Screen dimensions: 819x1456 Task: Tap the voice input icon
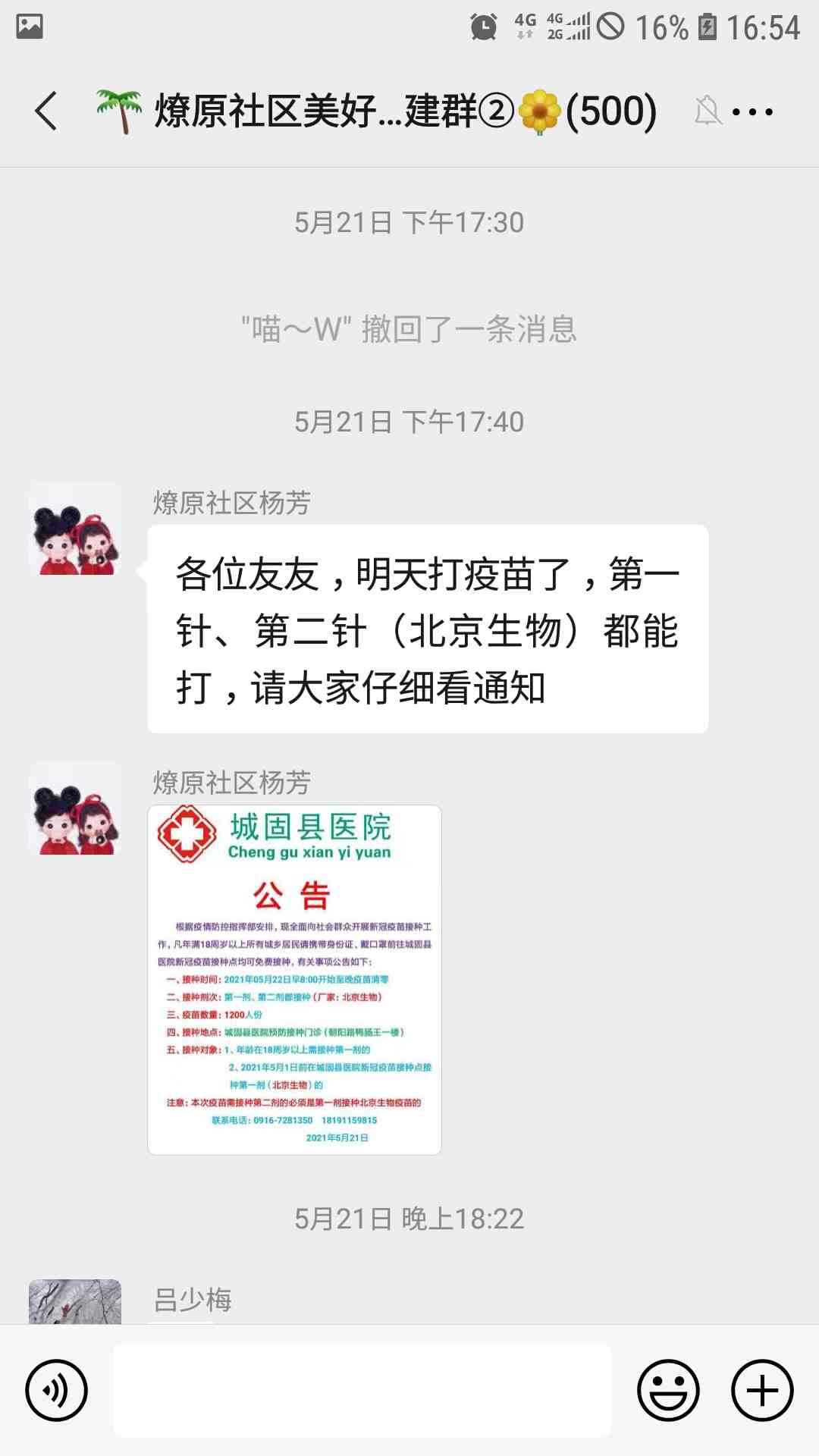point(57,1390)
